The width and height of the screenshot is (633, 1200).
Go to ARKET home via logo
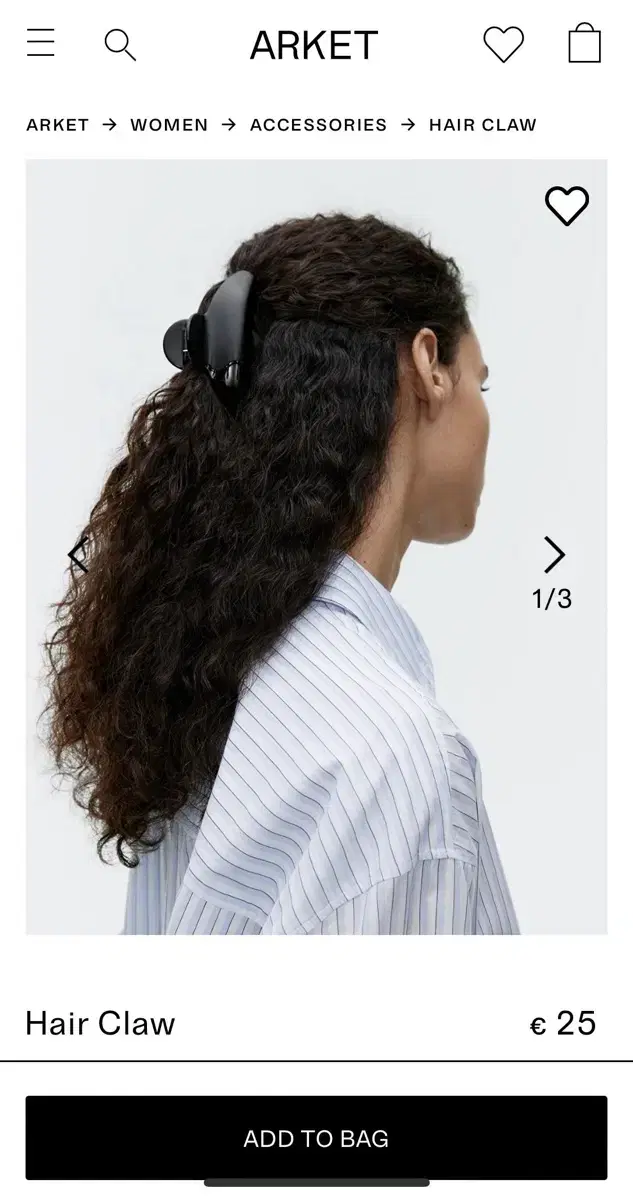coord(314,45)
